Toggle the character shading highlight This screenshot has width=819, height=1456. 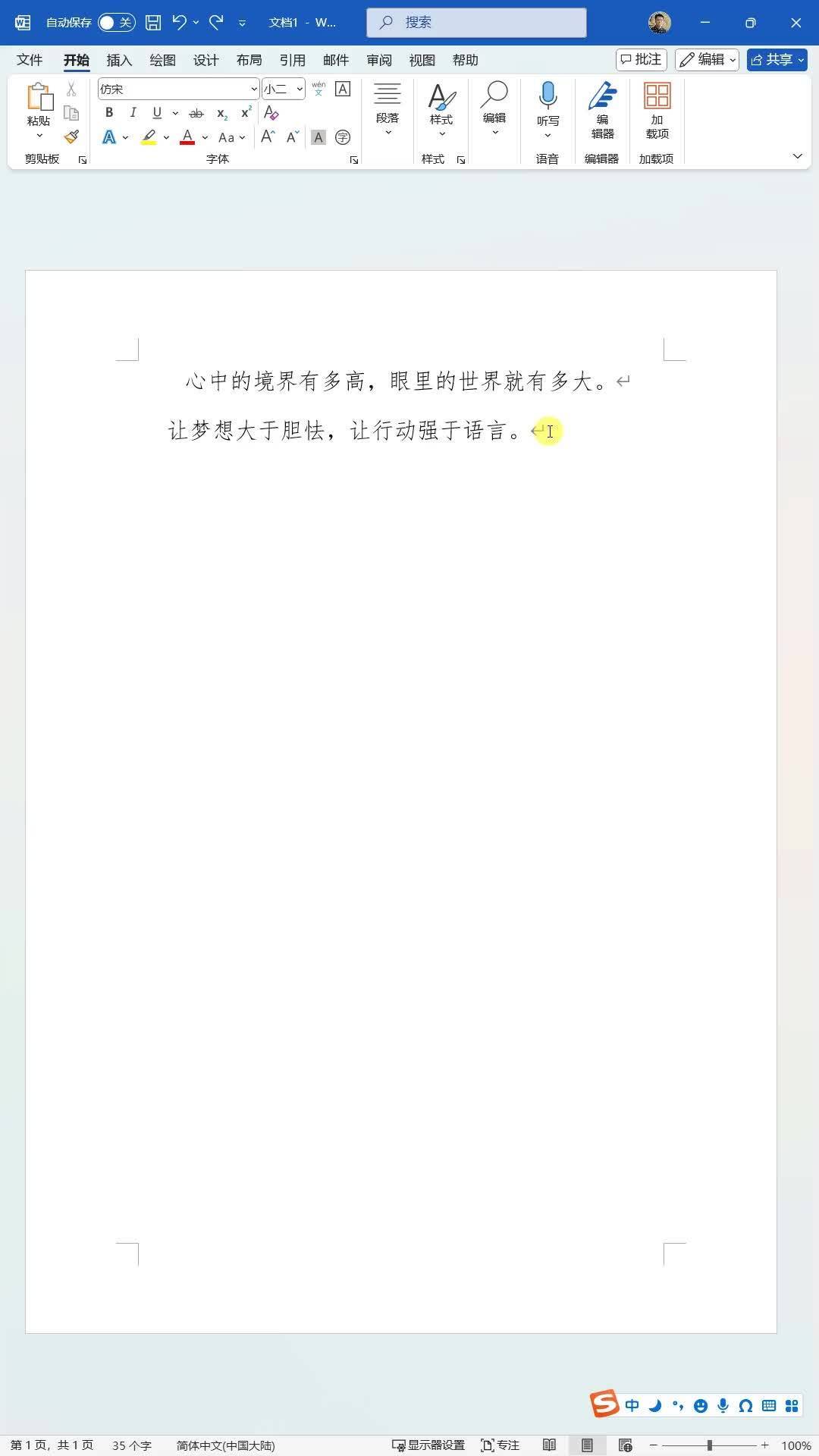pyautogui.click(x=318, y=137)
